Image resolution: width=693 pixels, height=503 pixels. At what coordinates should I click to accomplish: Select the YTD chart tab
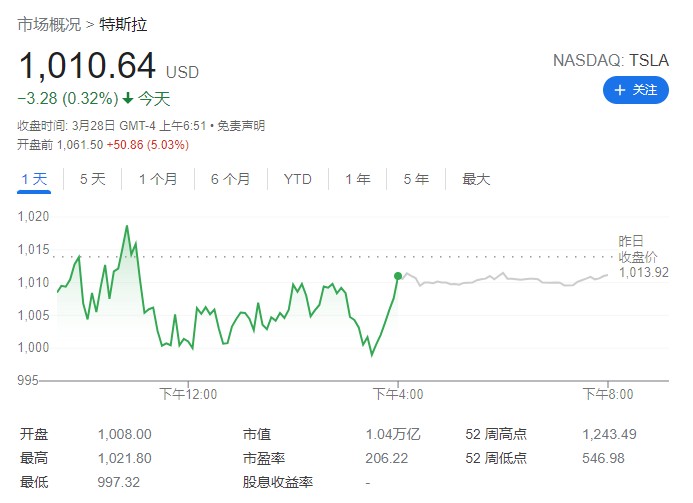point(297,180)
